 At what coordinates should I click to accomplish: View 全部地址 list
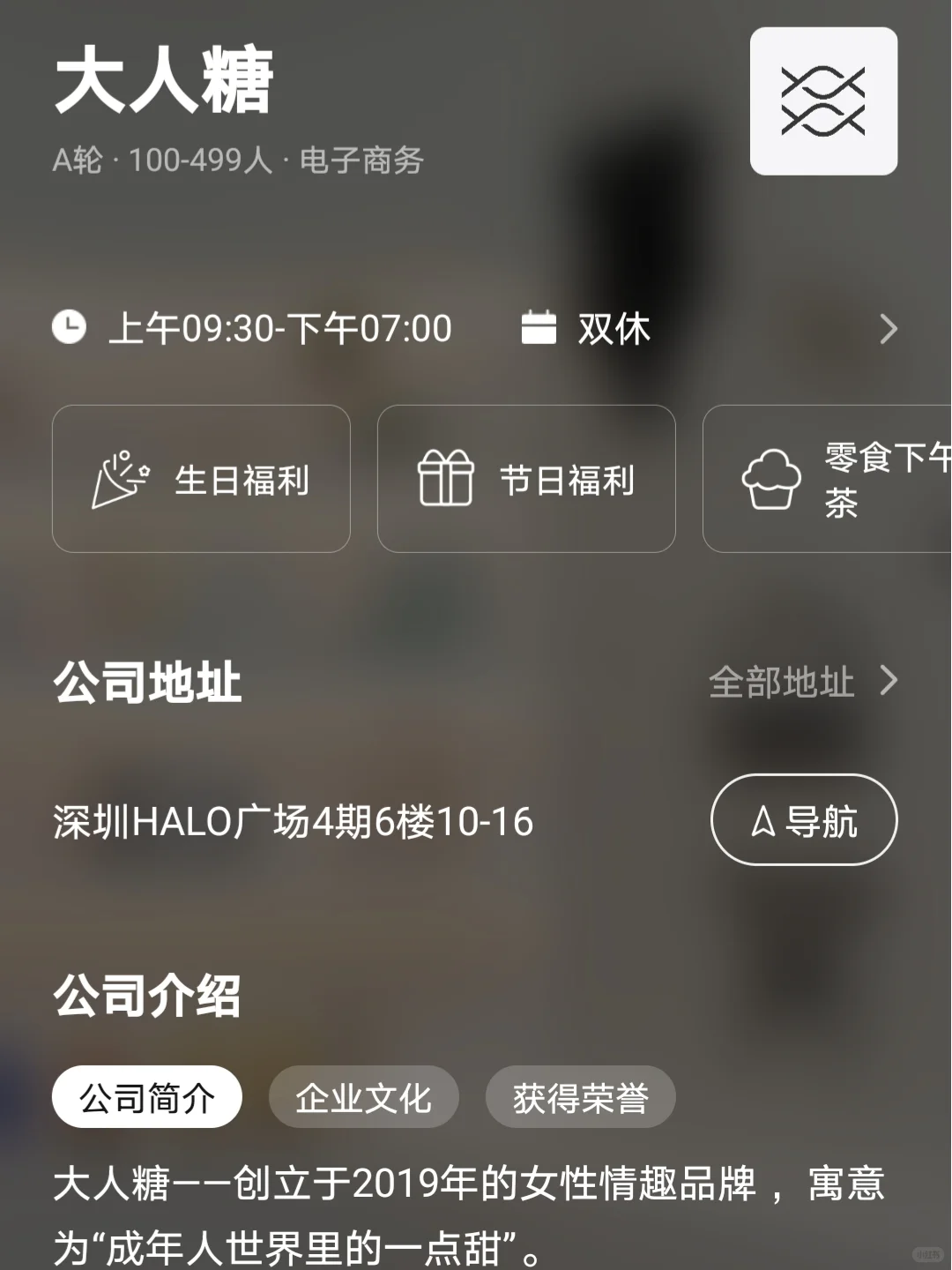click(x=803, y=682)
